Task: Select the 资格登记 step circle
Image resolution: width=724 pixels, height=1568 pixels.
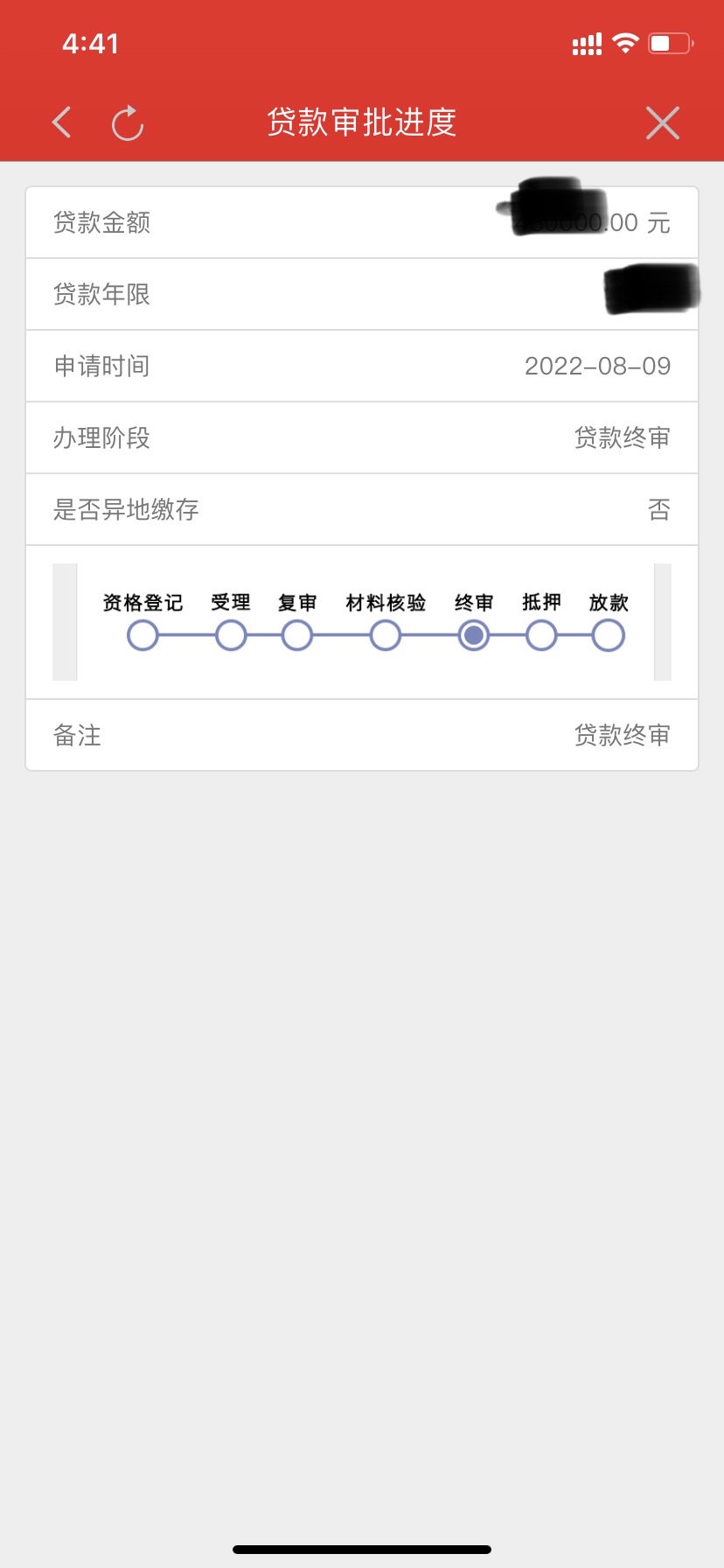Action: pyautogui.click(x=143, y=633)
